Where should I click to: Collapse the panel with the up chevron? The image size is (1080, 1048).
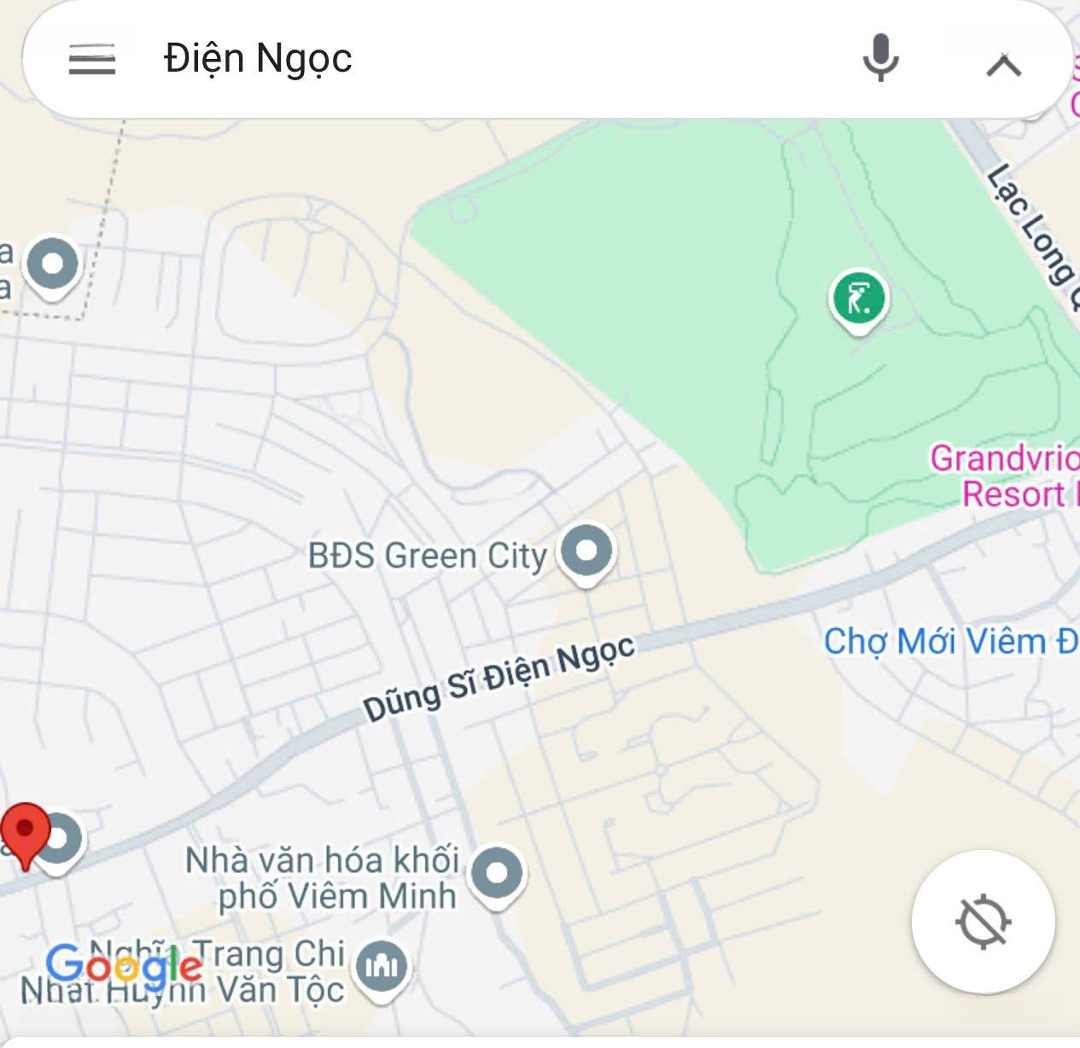click(x=1004, y=64)
